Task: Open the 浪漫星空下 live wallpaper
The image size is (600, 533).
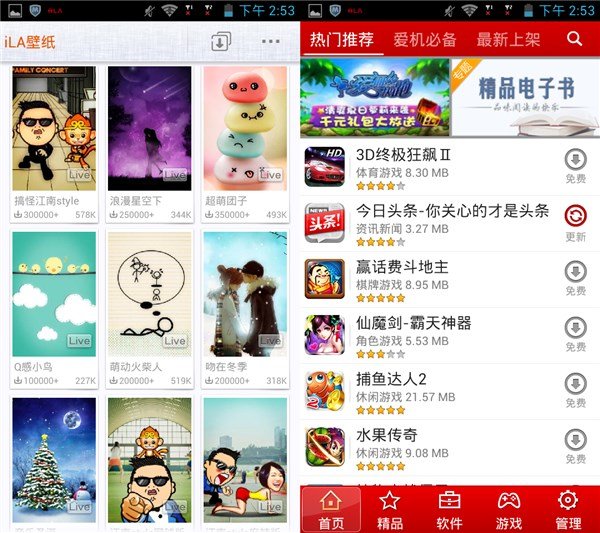Action: pyautogui.click(x=149, y=128)
